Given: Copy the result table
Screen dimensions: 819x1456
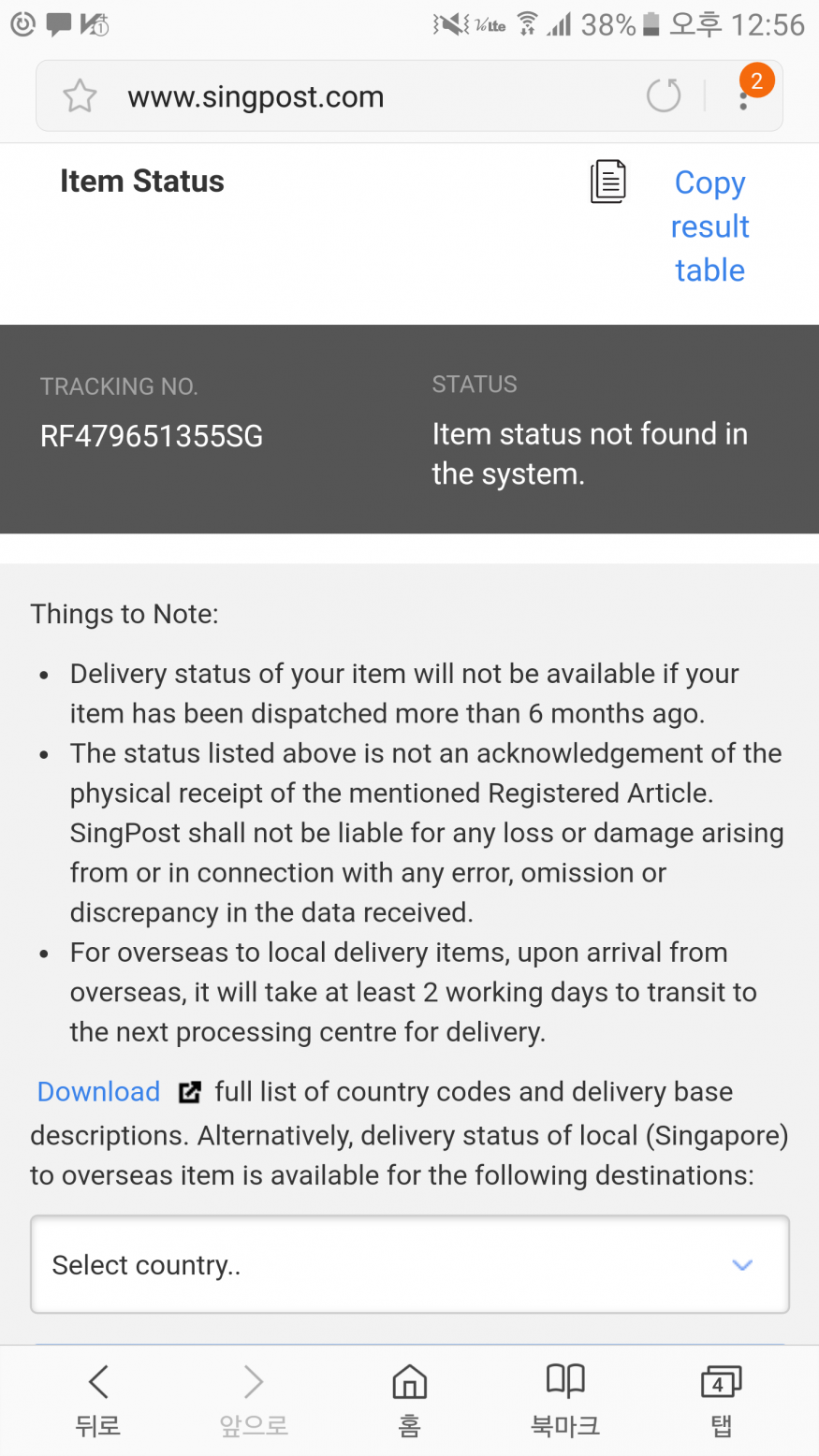Looking at the screenshot, I should (709, 226).
